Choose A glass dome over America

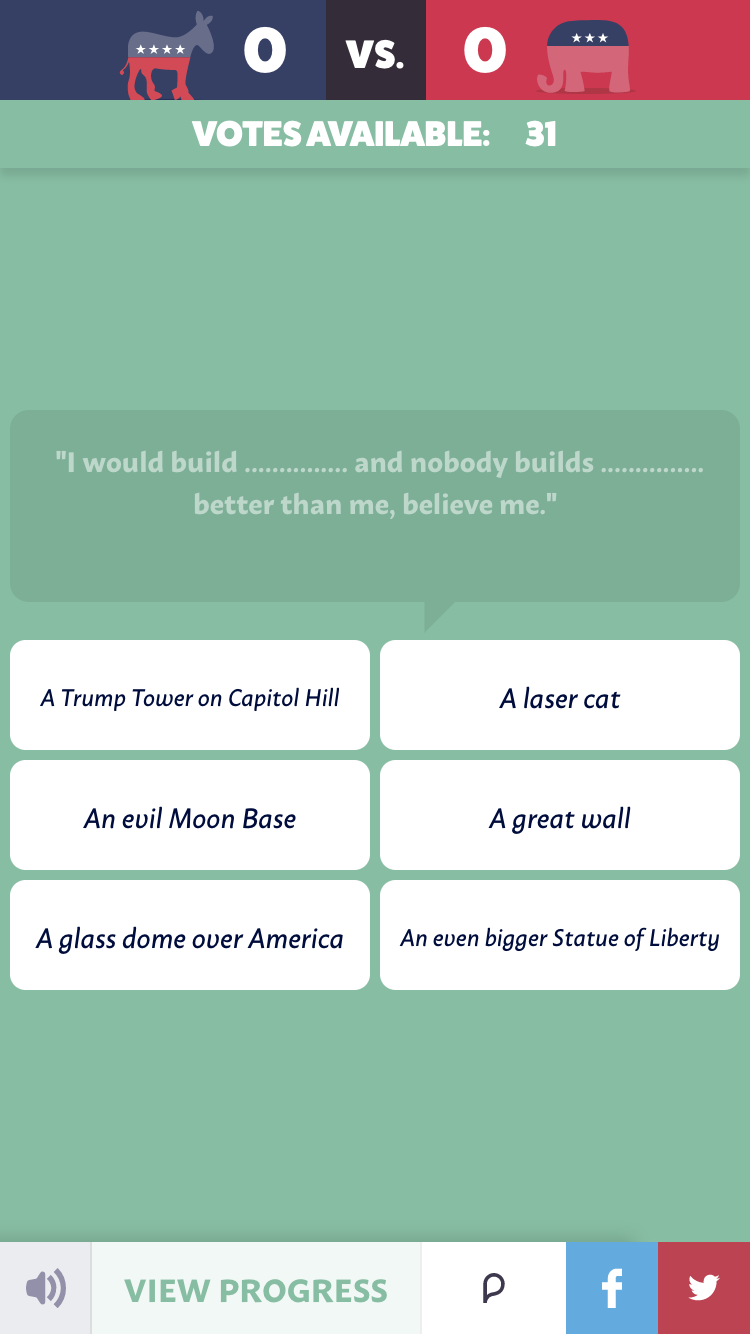point(190,935)
